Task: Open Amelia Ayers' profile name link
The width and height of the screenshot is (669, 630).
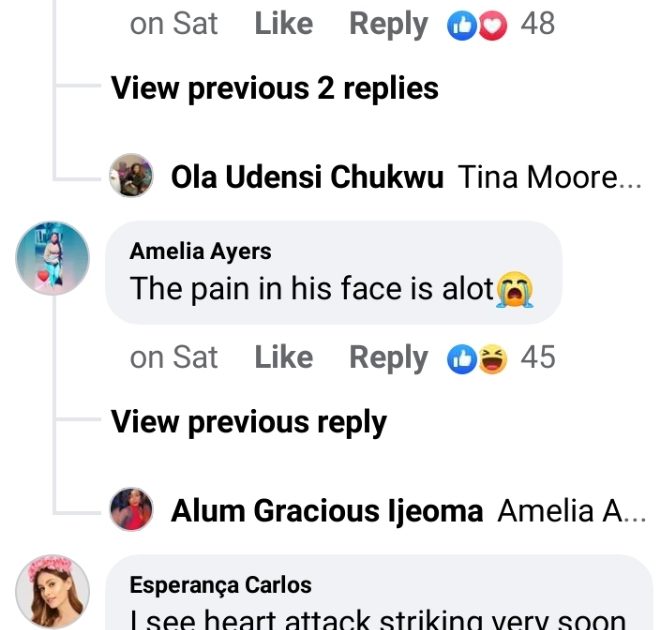Action: pyautogui.click(x=200, y=251)
